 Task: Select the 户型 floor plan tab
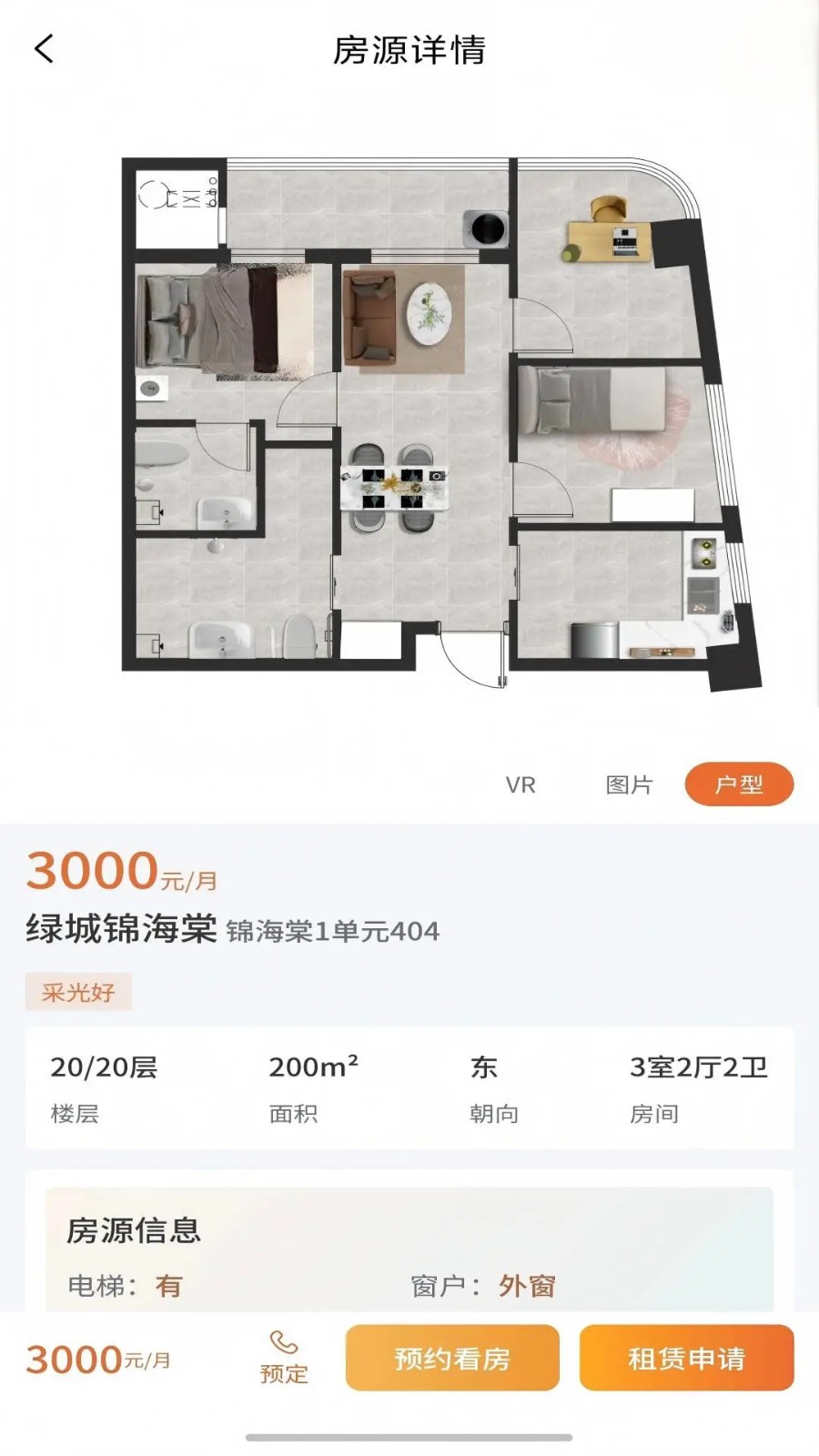738,784
